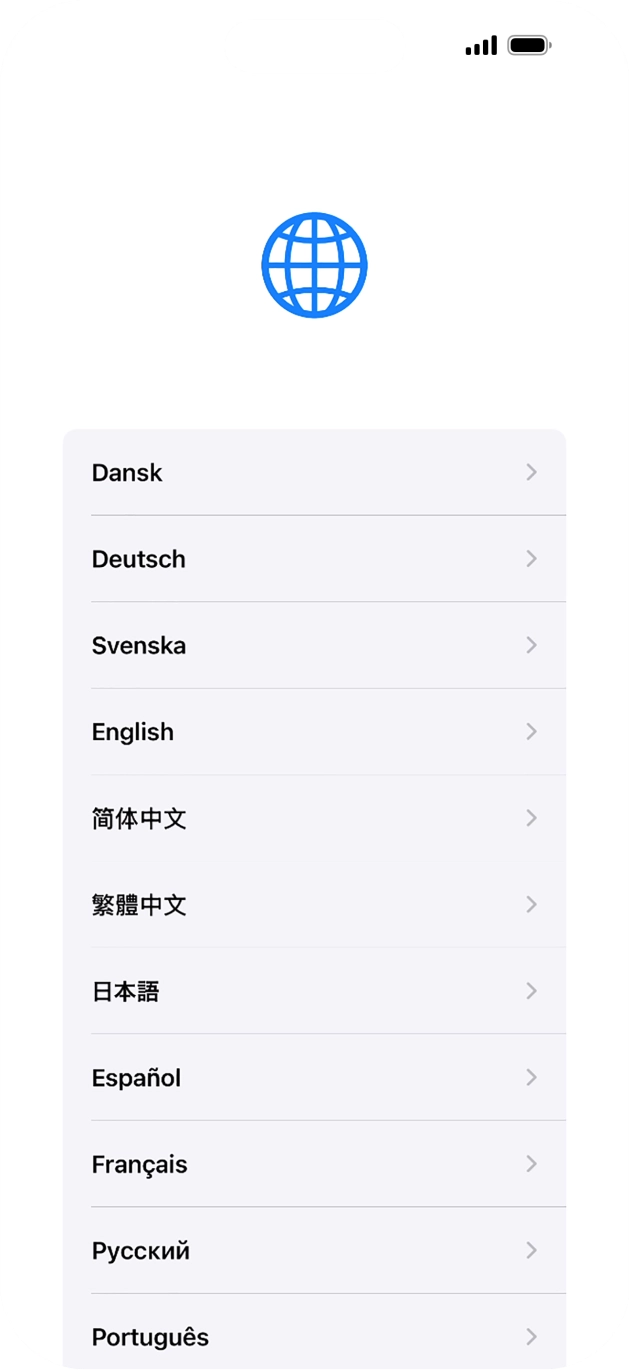Image resolution: width=629 pixels, height=1370 pixels.
Task: Pick Svenska as device language
Action: pyautogui.click(x=314, y=645)
